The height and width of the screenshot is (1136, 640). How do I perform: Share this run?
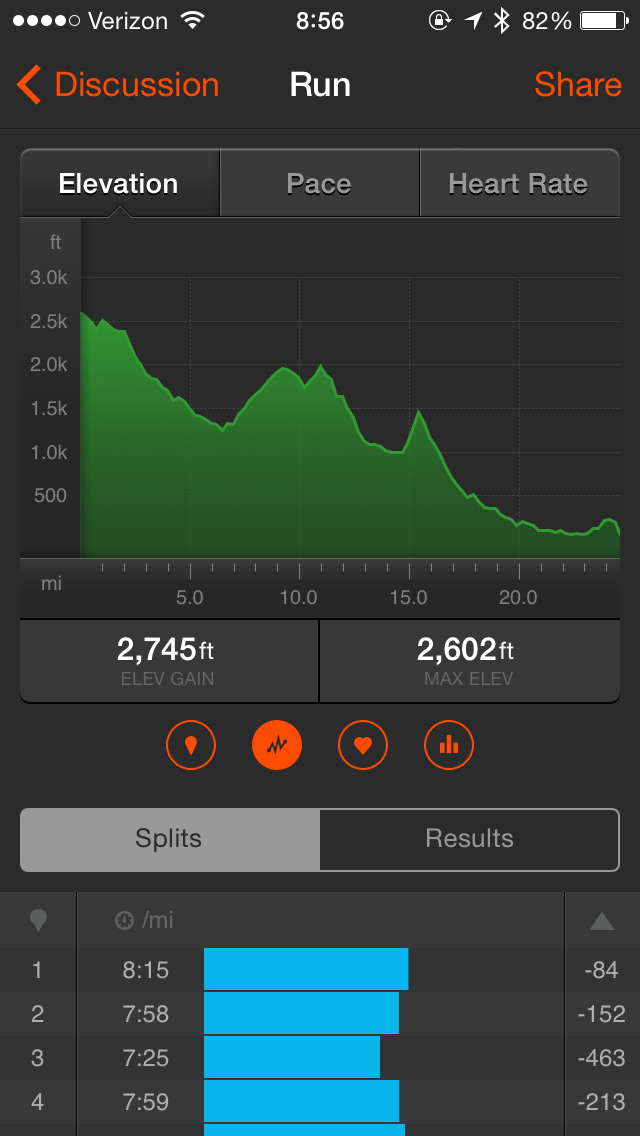tap(578, 85)
